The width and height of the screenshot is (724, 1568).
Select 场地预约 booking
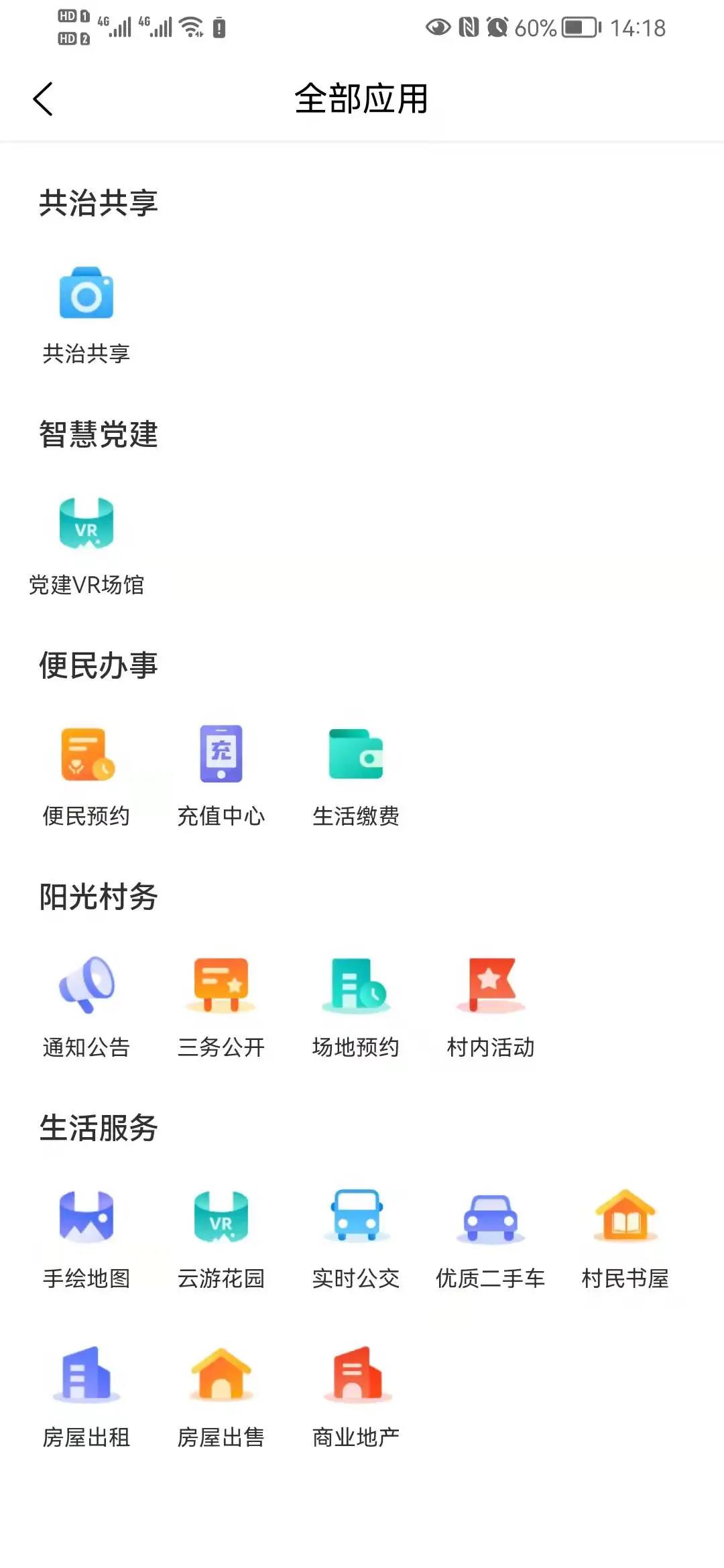pos(356,986)
